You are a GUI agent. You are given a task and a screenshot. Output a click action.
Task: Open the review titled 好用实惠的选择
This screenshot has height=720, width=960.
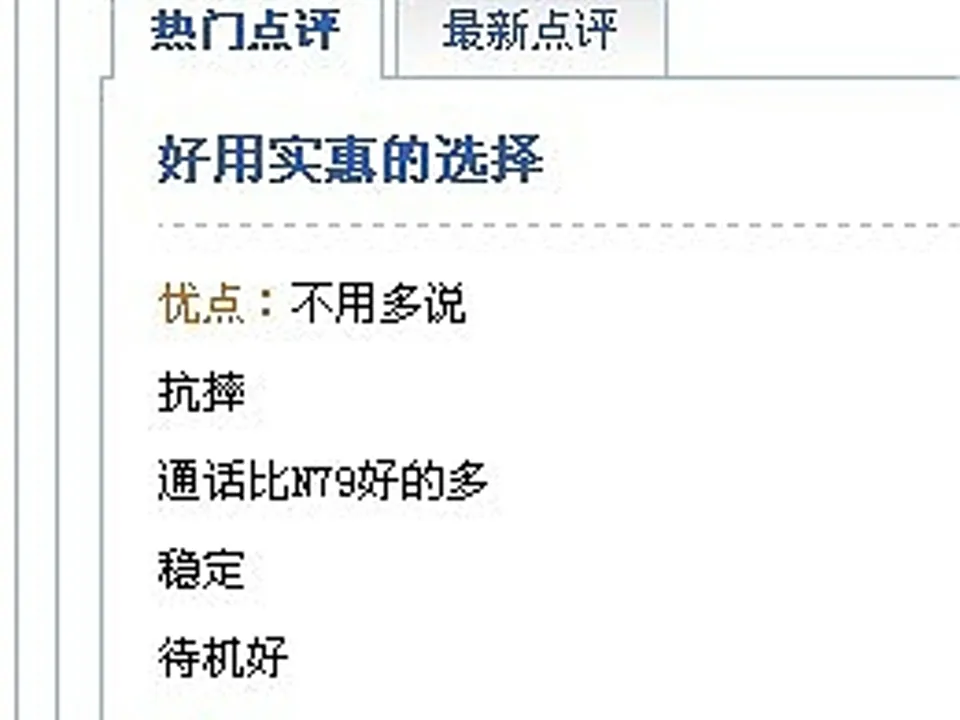[351, 161]
